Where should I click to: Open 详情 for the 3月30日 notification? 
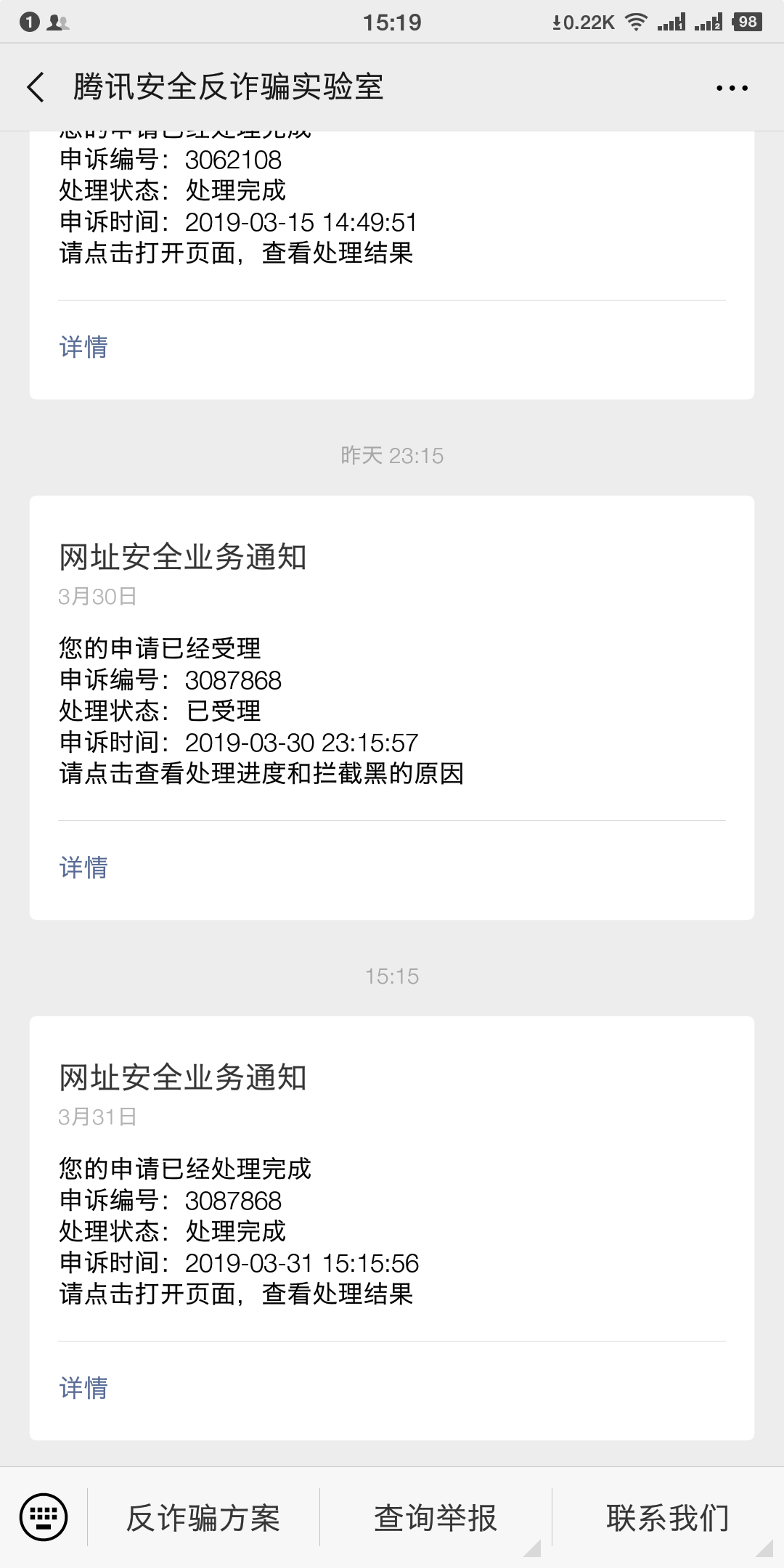[83, 867]
